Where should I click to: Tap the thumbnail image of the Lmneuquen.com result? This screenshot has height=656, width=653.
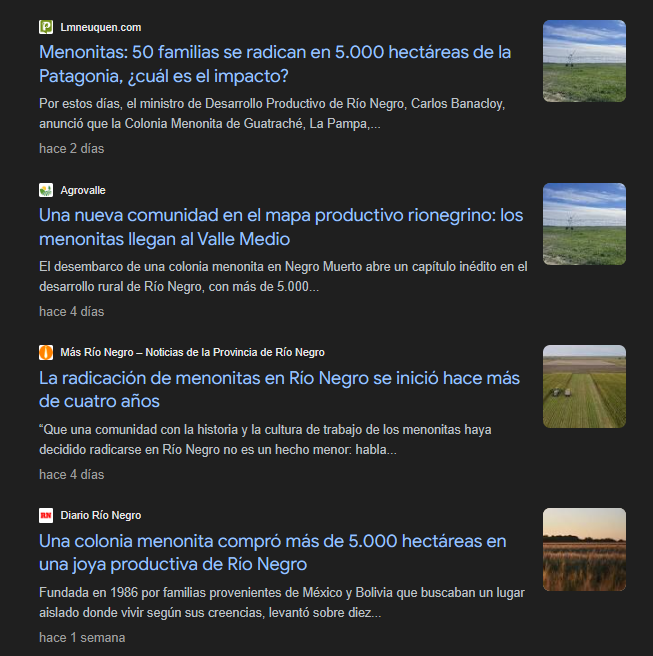[584, 61]
